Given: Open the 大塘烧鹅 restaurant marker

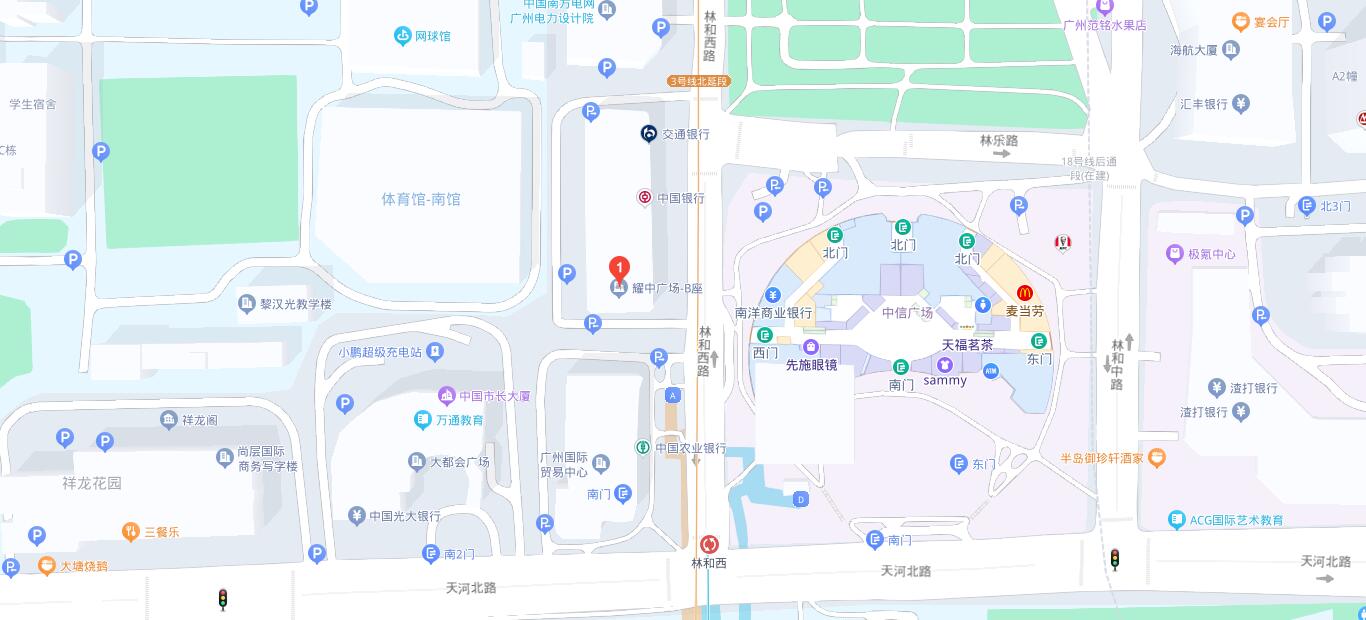Looking at the screenshot, I should (46, 566).
